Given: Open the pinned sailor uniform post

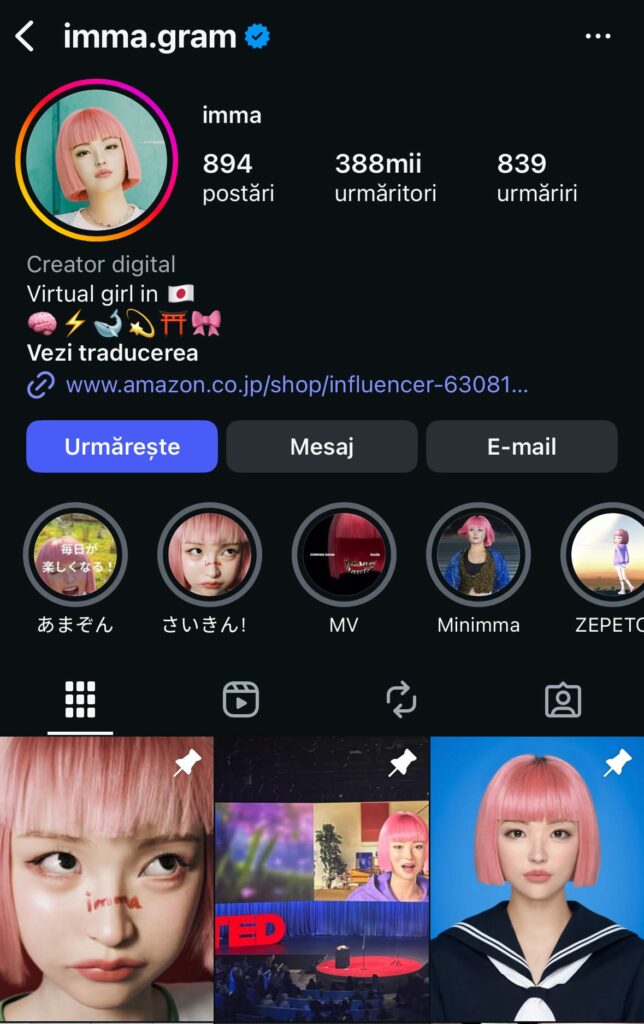Looking at the screenshot, I should (537, 880).
